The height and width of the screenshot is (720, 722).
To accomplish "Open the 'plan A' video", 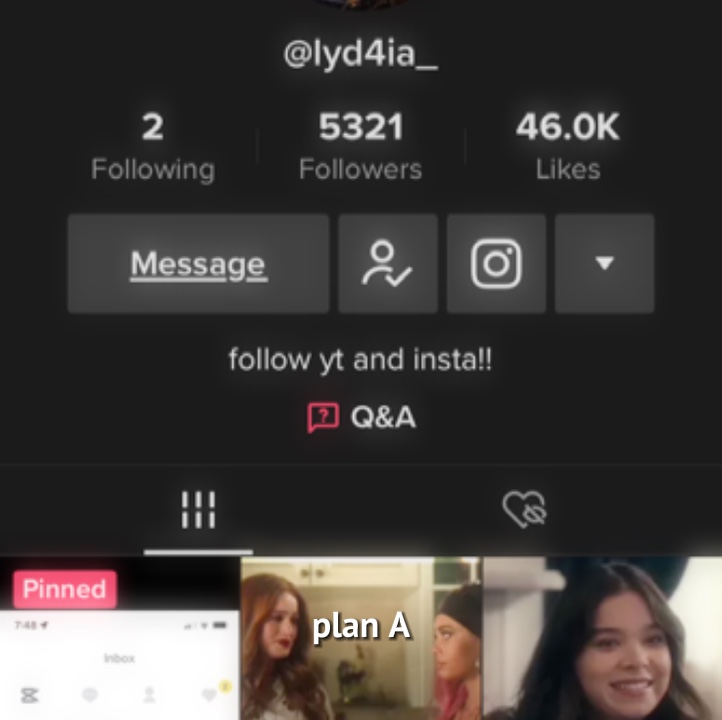I will click(361, 640).
